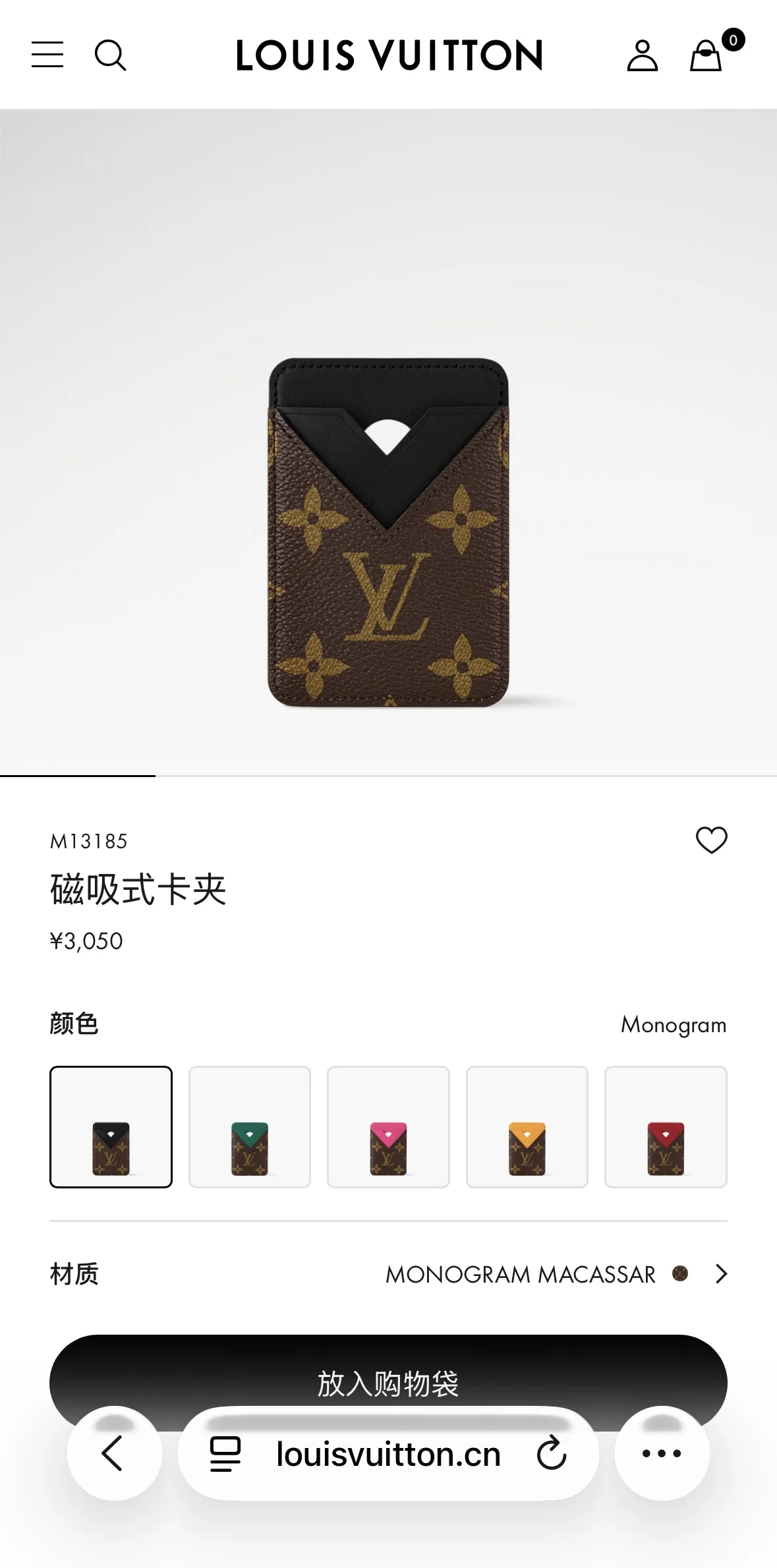The image size is (777, 1568).
Task: Reload the louisvuitton.cn page
Action: pyautogui.click(x=552, y=1453)
